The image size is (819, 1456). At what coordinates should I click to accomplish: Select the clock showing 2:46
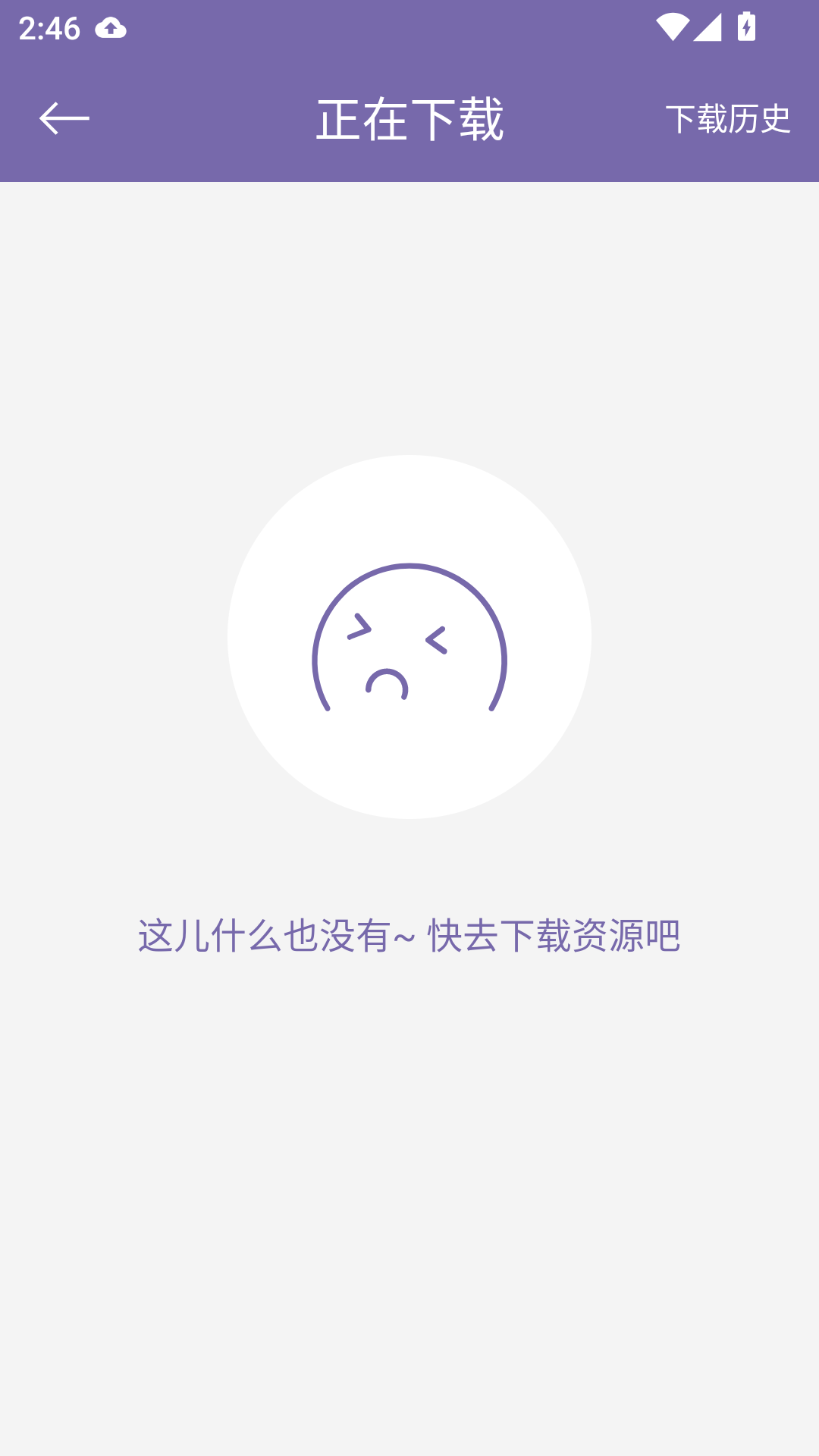point(49,27)
